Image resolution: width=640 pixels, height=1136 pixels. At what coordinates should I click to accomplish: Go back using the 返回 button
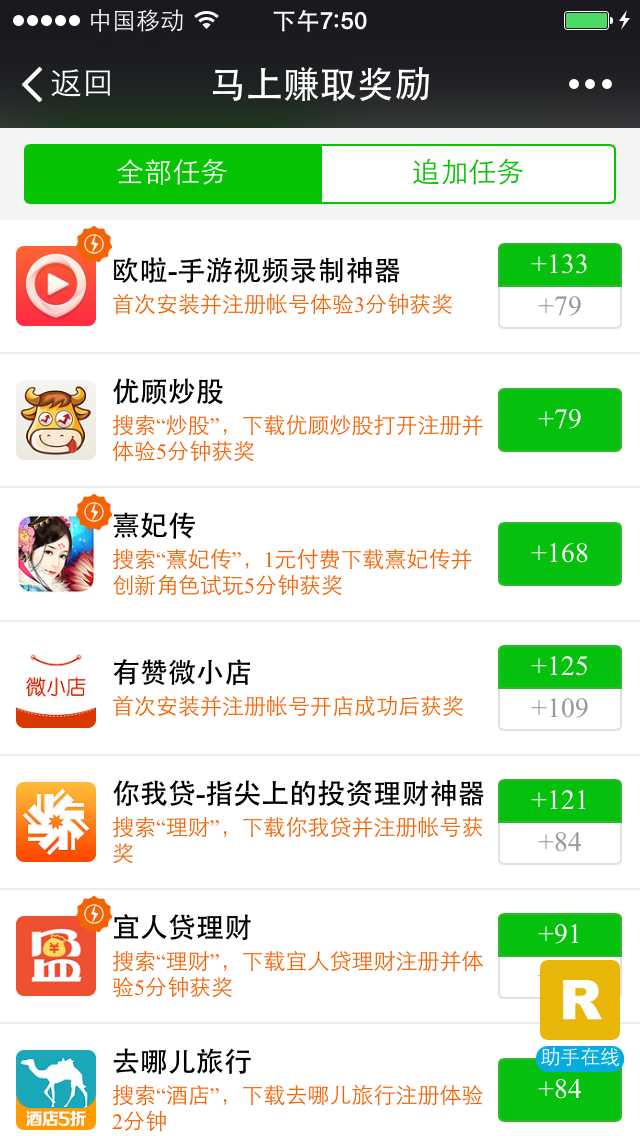coord(66,84)
